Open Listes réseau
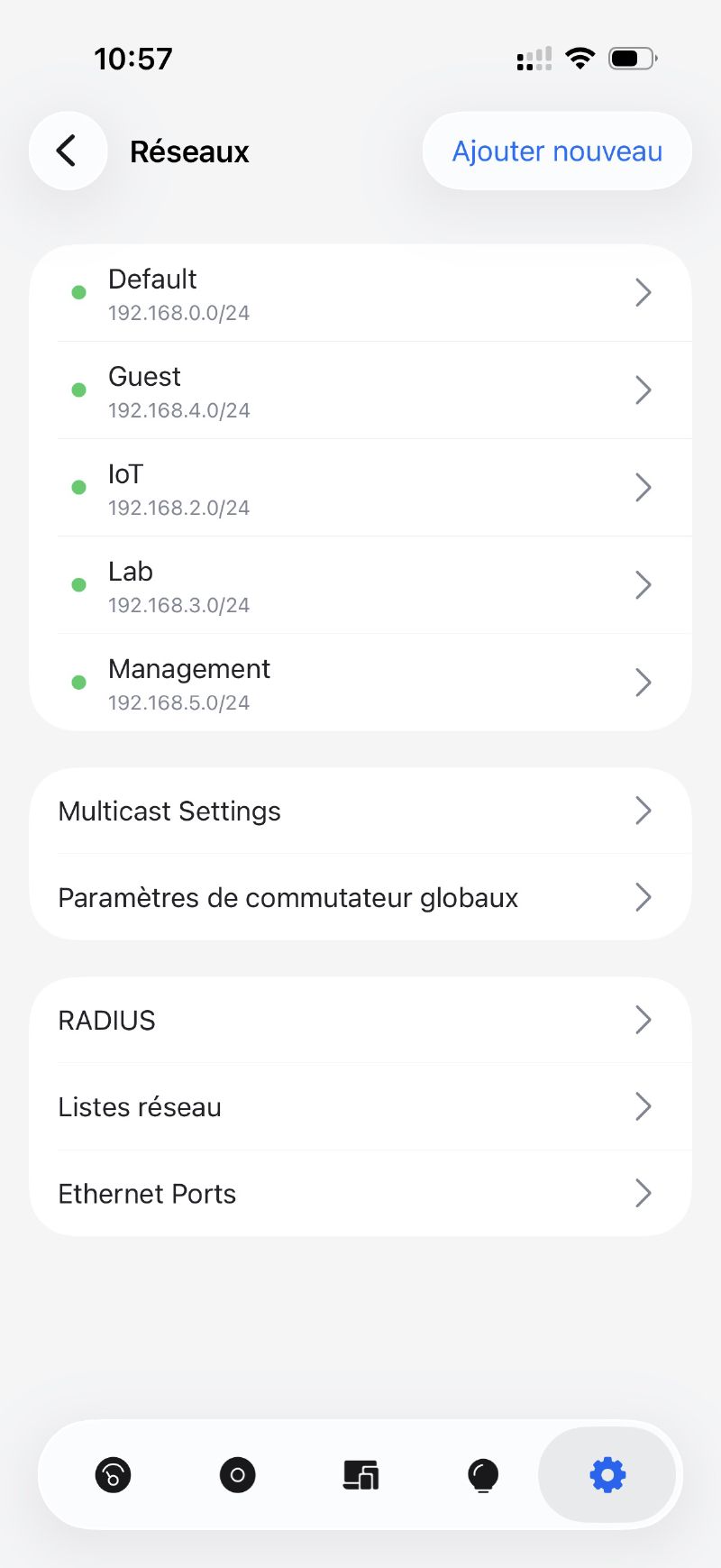 [x=360, y=1106]
